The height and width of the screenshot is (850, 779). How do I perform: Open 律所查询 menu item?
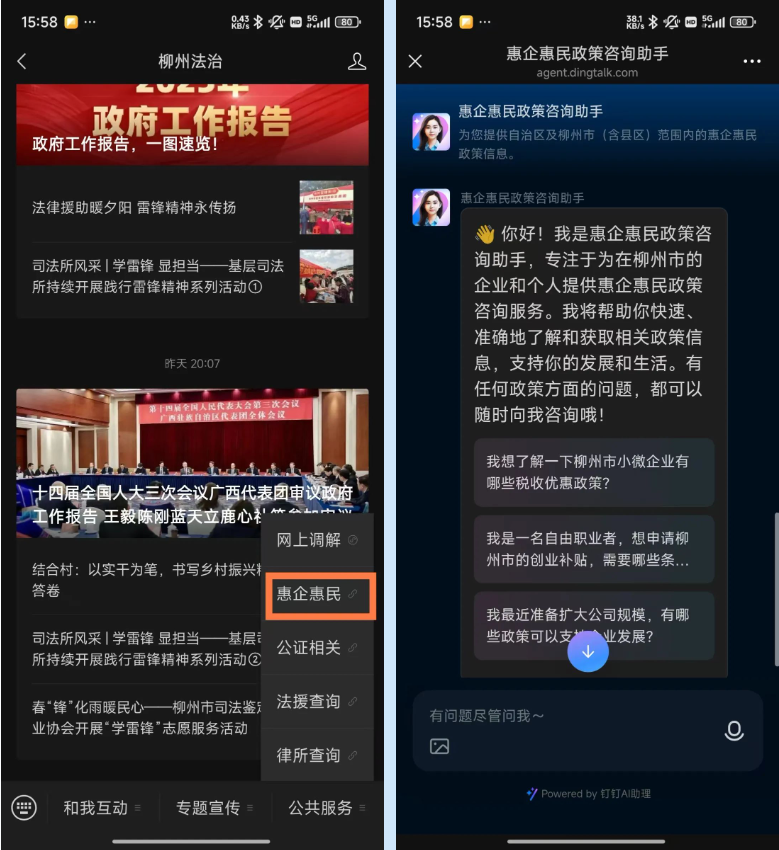click(316, 756)
